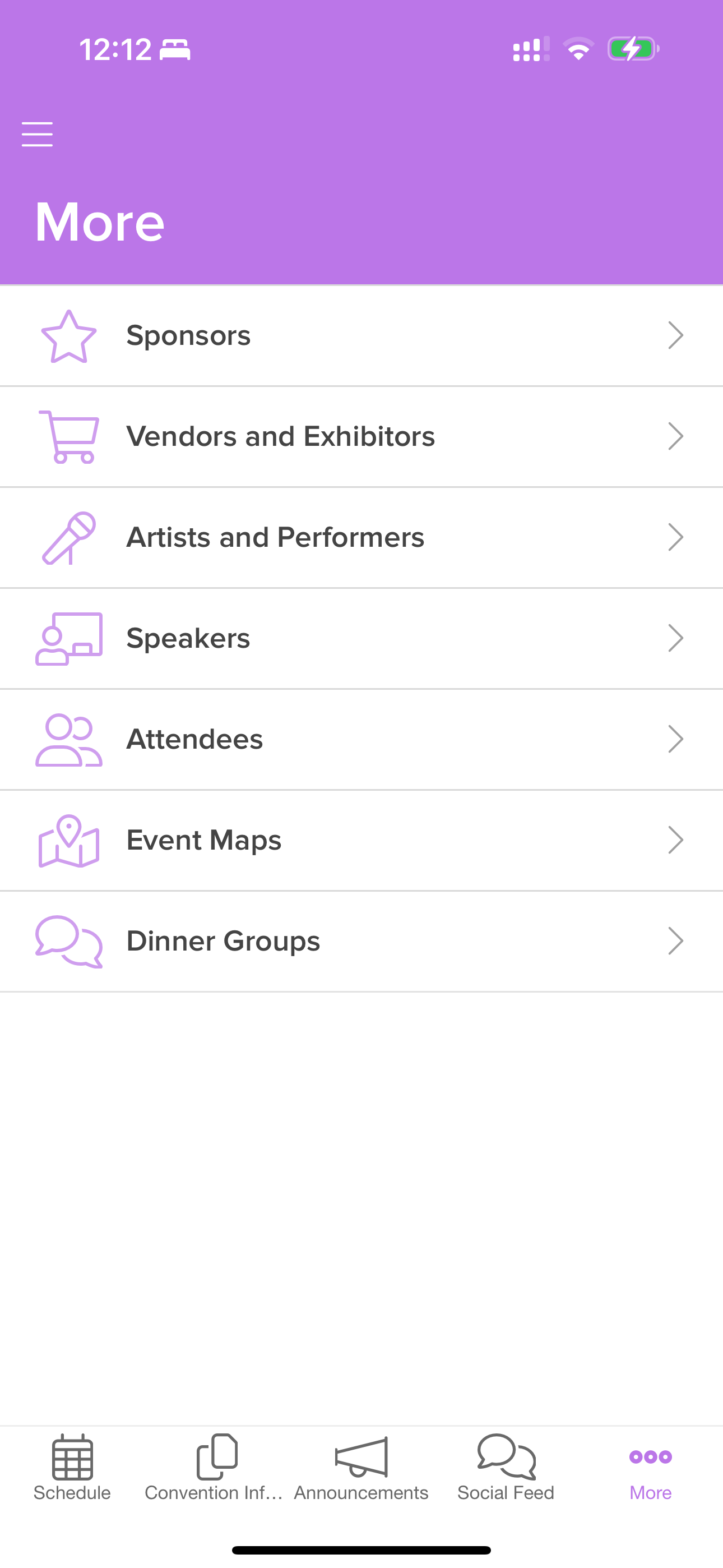Screen dimensions: 723x1568
Task: Go to Dinner Groups
Action: [x=361, y=942]
